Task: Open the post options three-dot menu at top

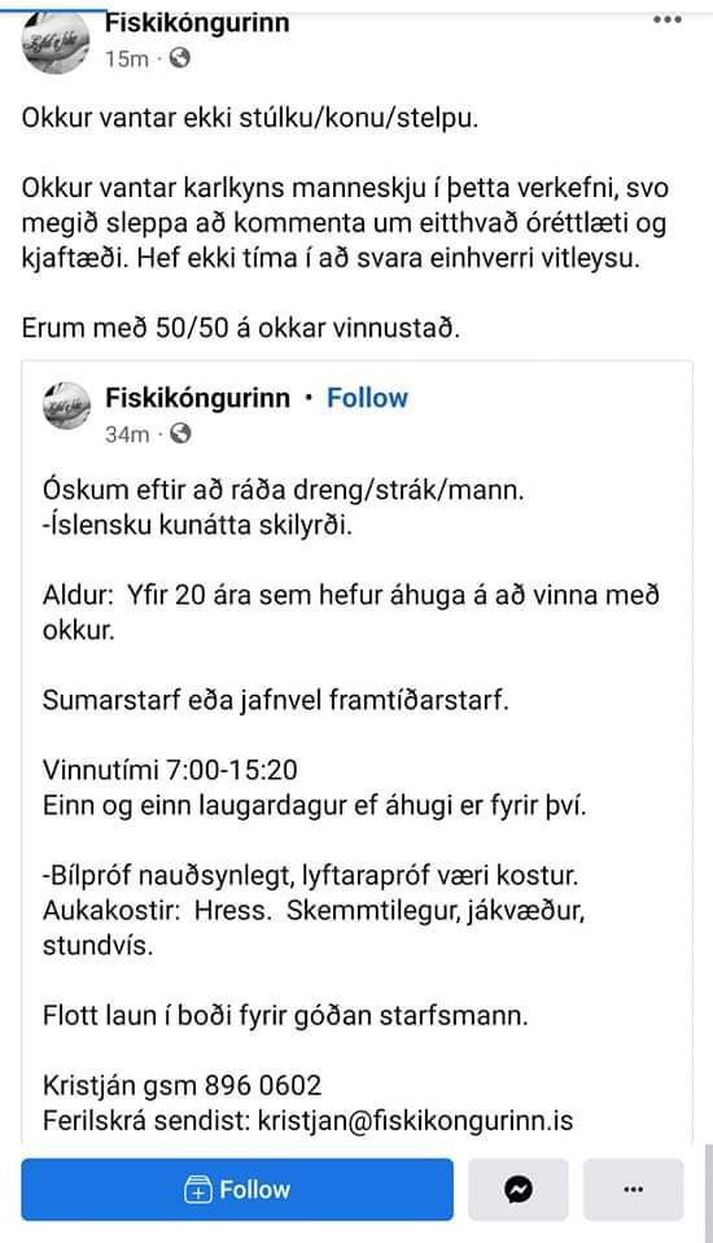Action: click(668, 20)
